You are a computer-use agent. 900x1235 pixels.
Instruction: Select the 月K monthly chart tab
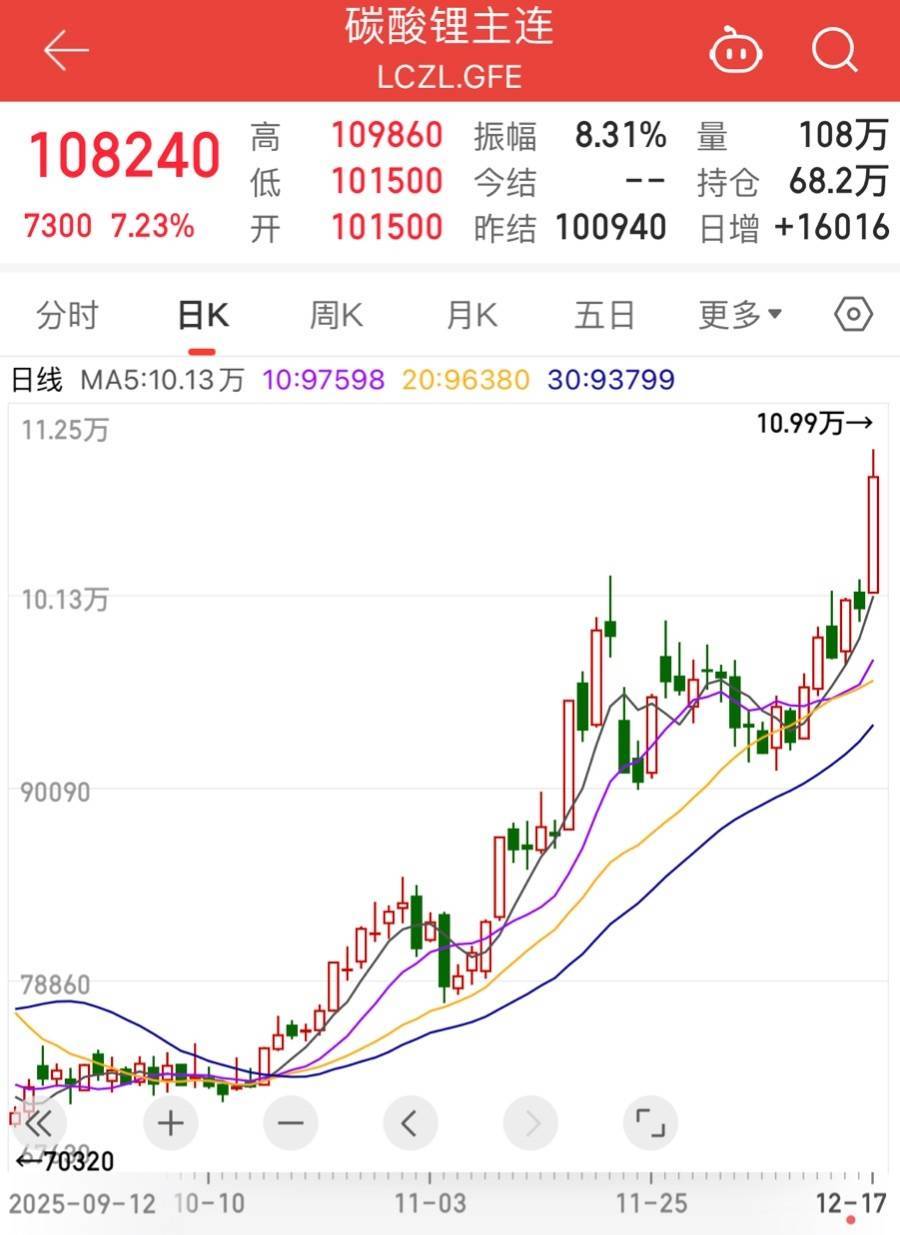pos(470,314)
